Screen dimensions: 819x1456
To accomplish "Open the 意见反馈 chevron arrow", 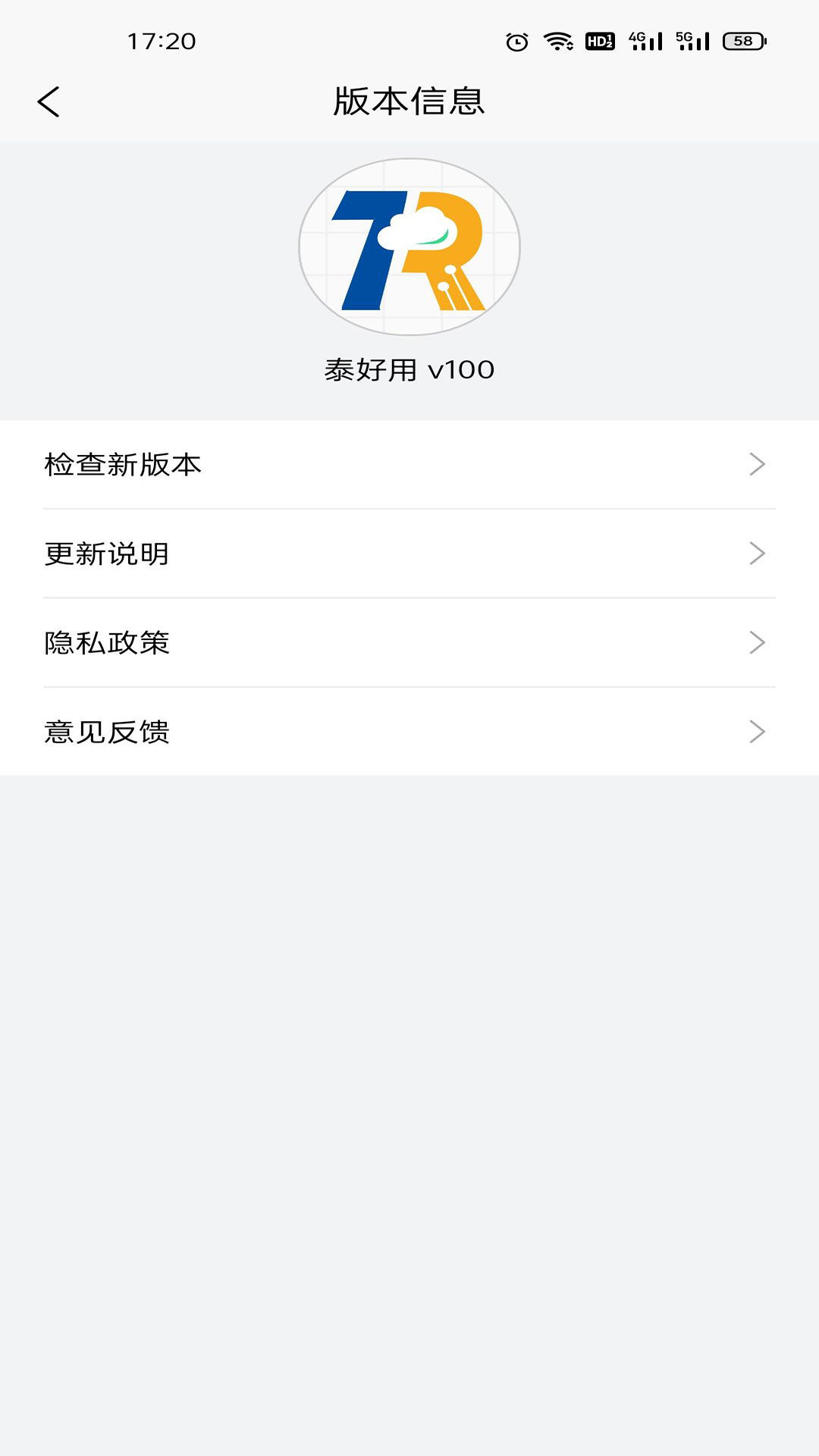I will [x=757, y=732].
